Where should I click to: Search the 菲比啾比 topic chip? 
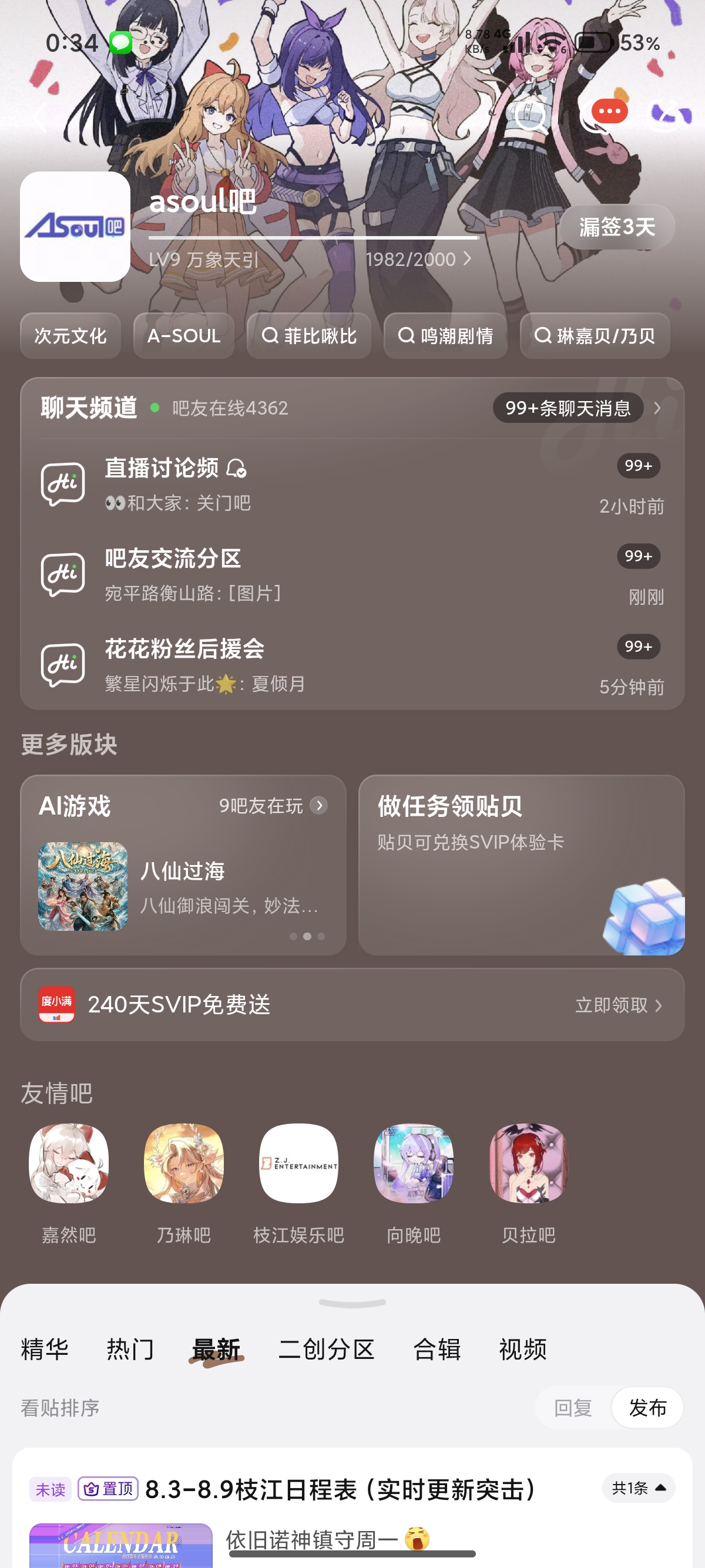click(x=308, y=335)
